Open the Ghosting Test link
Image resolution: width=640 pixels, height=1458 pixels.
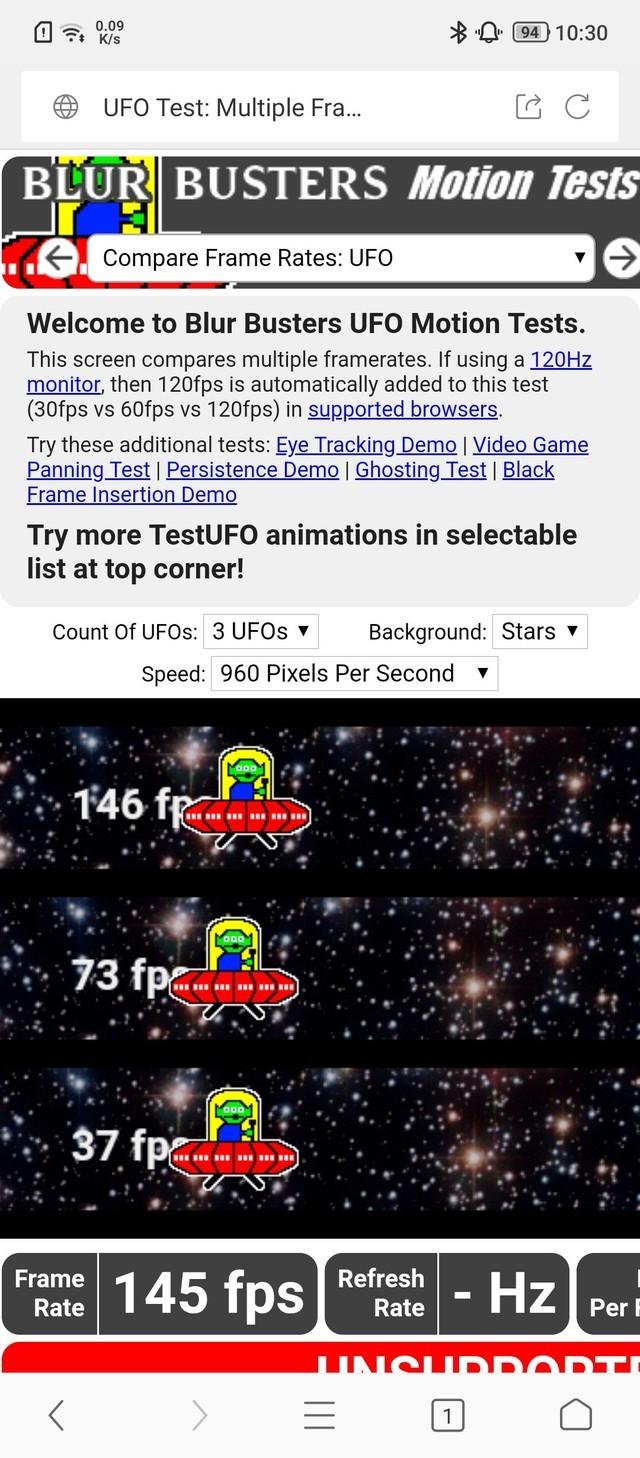[x=420, y=470]
